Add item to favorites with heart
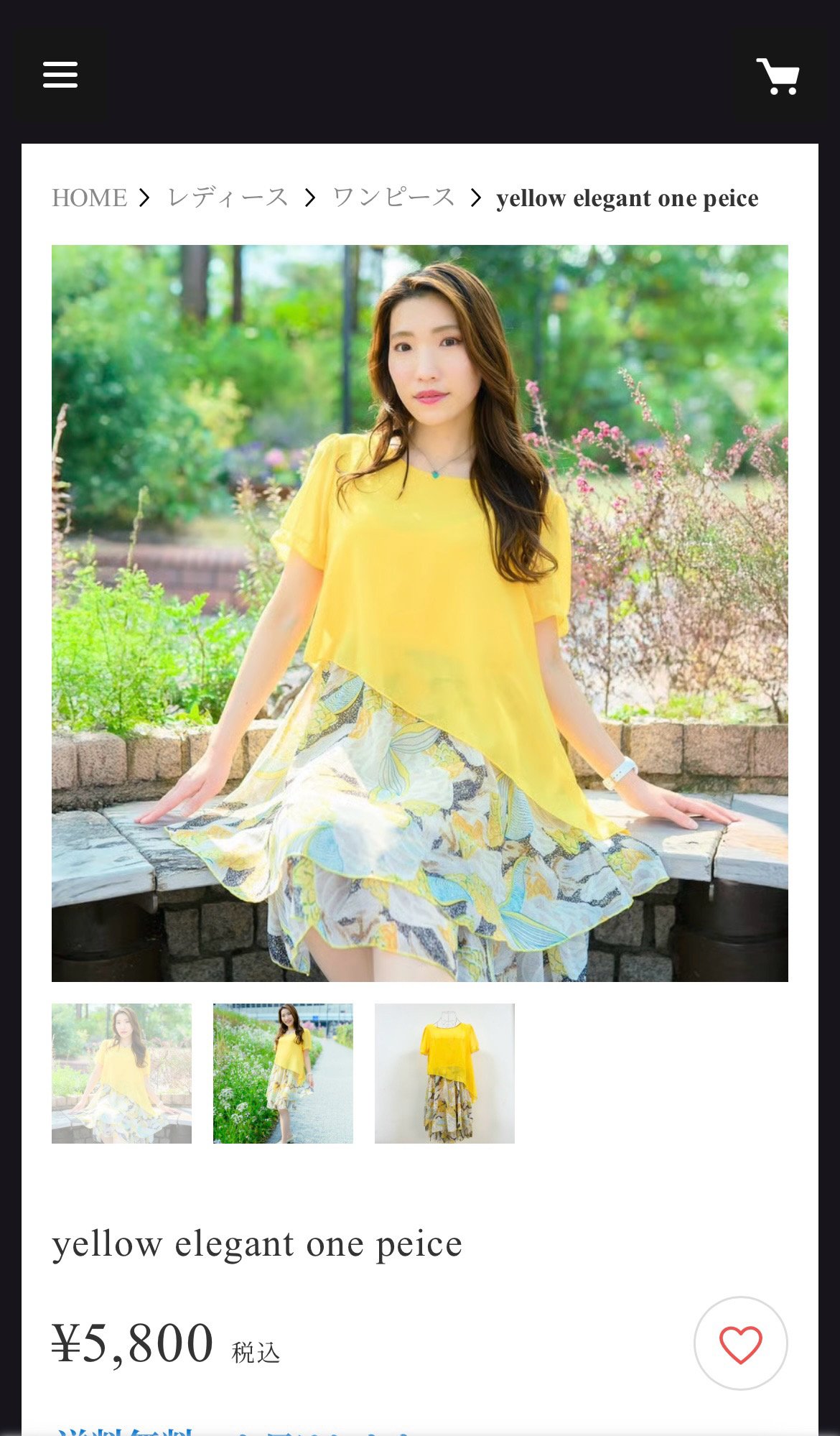Viewport: 840px width, 1436px height. [x=740, y=1343]
